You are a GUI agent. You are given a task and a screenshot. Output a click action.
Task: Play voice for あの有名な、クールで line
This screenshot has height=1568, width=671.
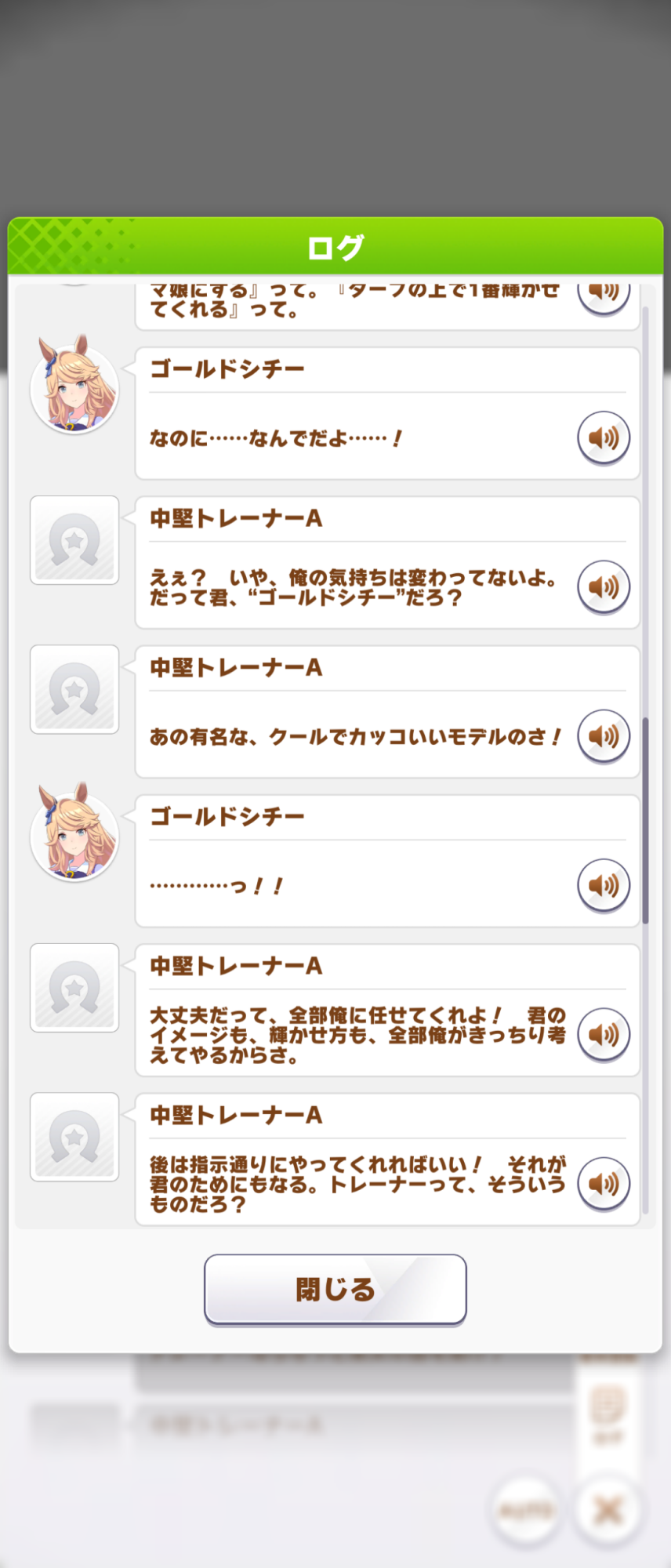pyautogui.click(x=604, y=736)
